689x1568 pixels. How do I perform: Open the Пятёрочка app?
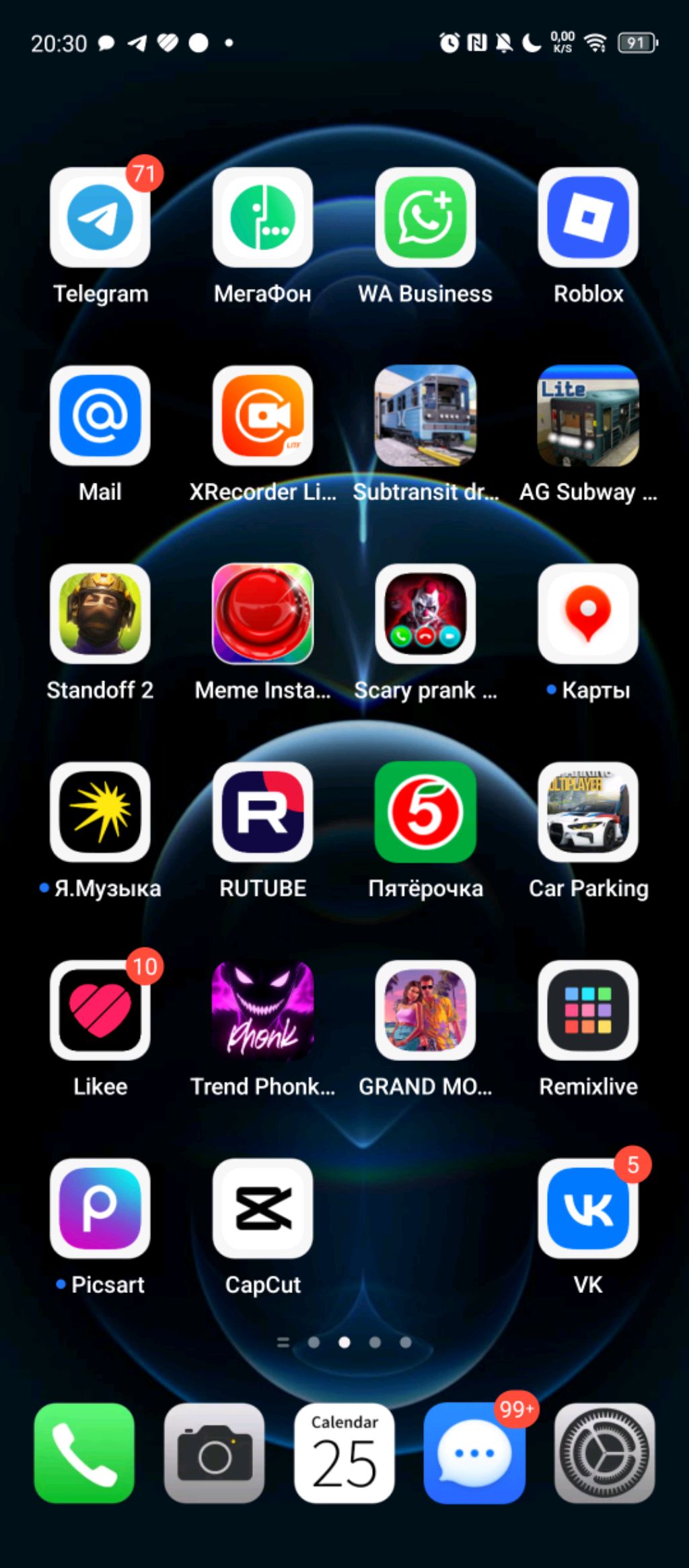(425, 812)
